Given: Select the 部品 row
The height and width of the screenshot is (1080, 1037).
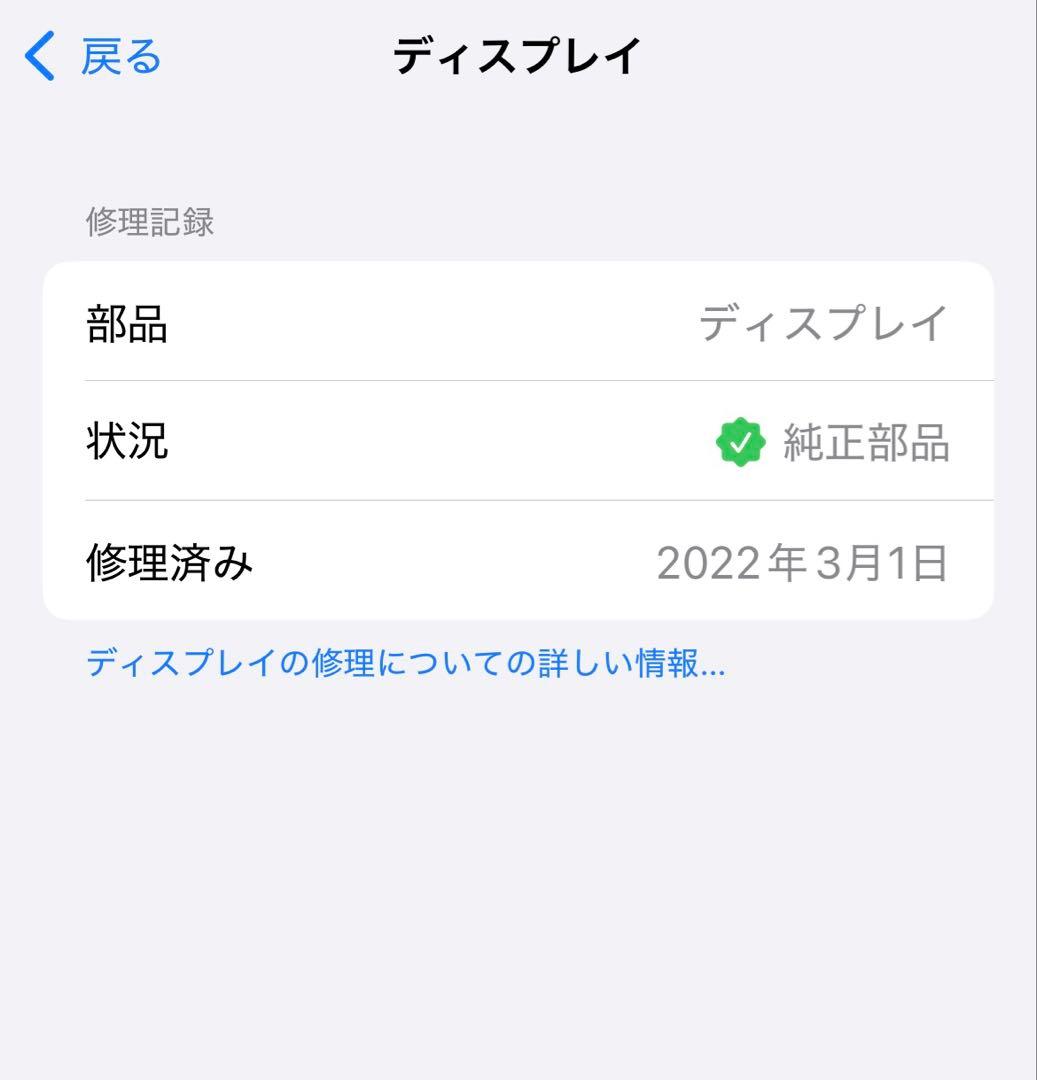Looking at the screenshot, I should [518, 320].
